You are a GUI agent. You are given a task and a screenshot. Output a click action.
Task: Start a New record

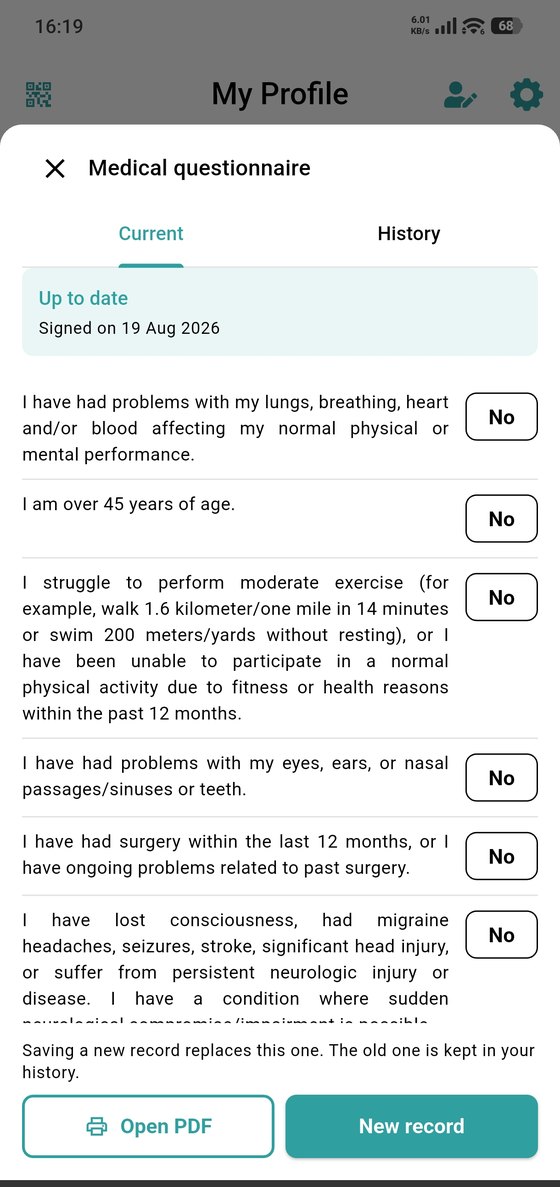click(412, 1126)
